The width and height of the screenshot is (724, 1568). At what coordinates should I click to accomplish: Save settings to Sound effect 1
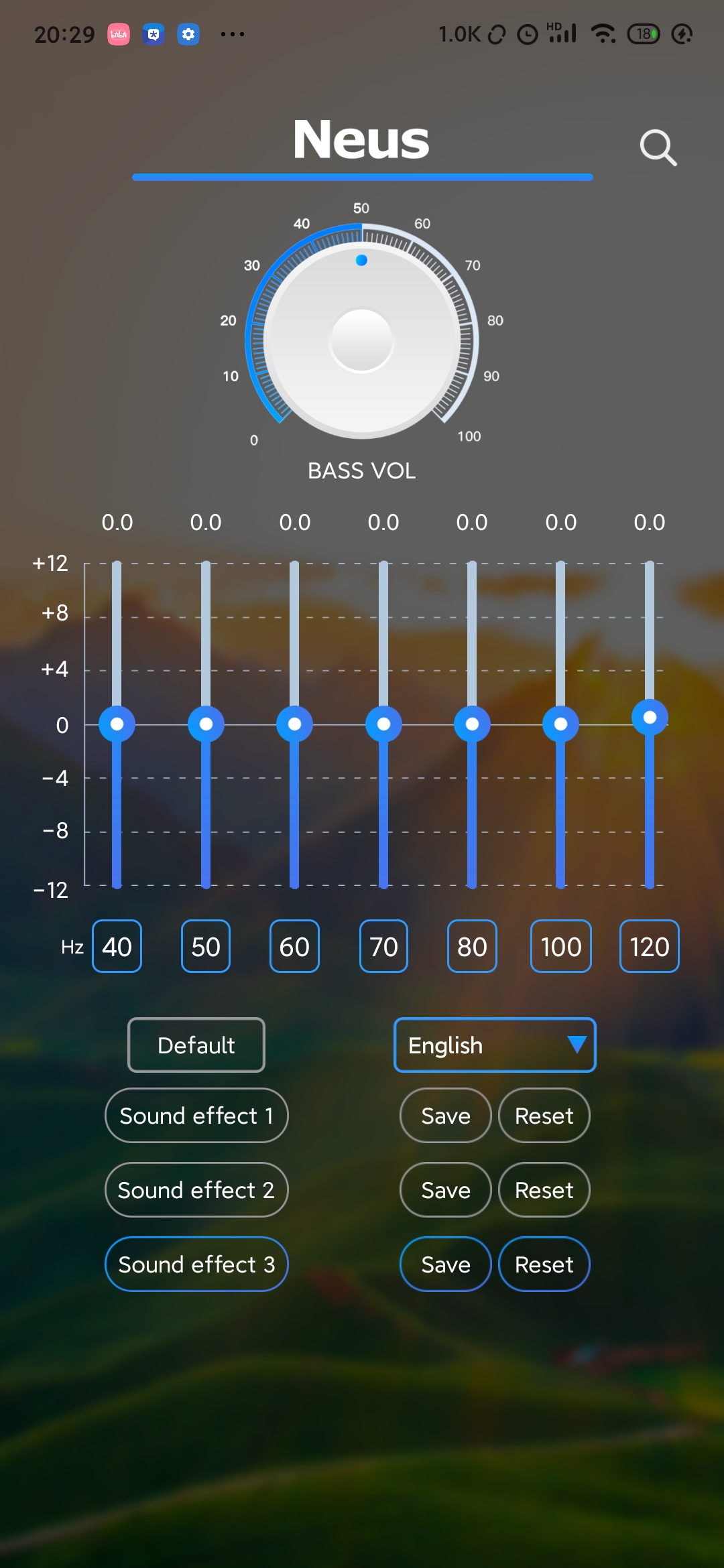tap(446, 1116)
